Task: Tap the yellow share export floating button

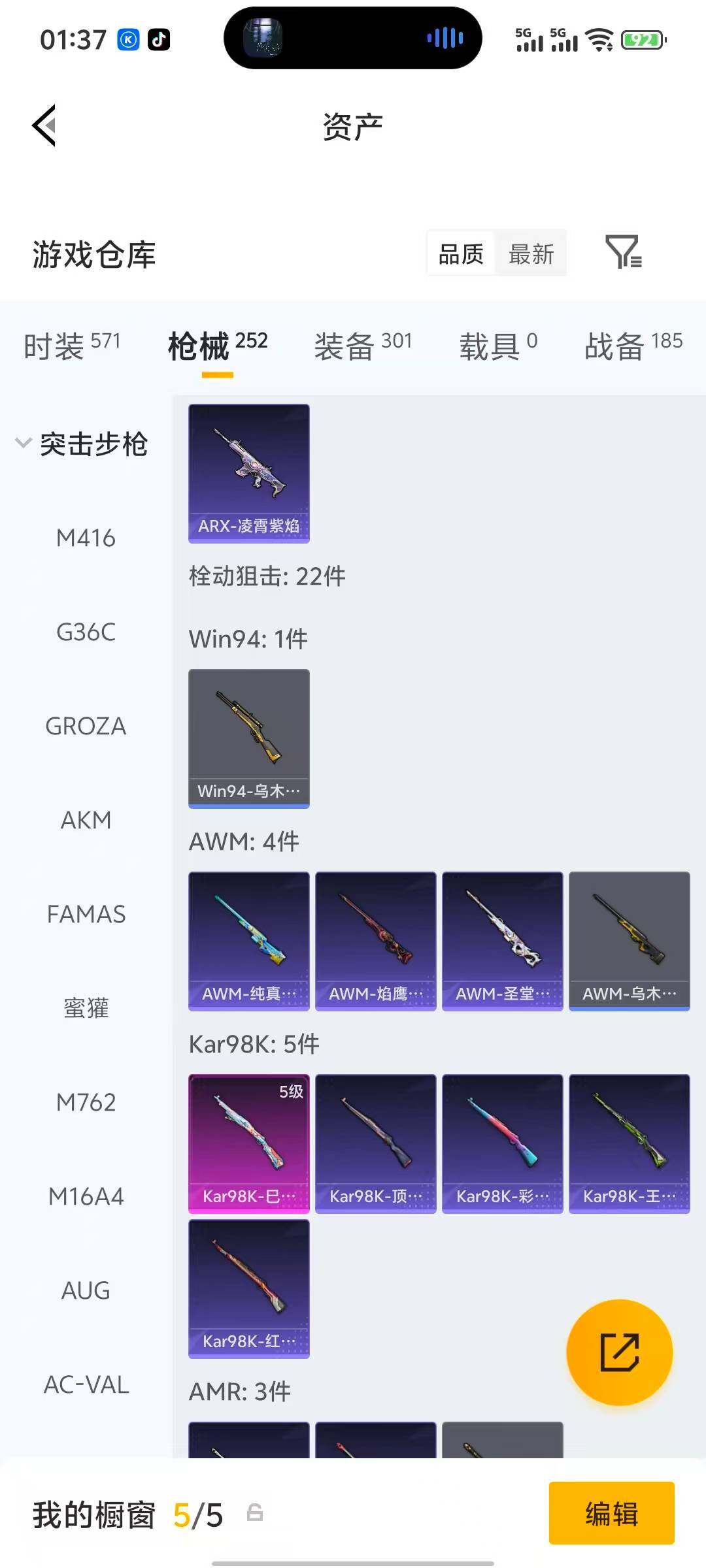Action: tap(620, 1352)
